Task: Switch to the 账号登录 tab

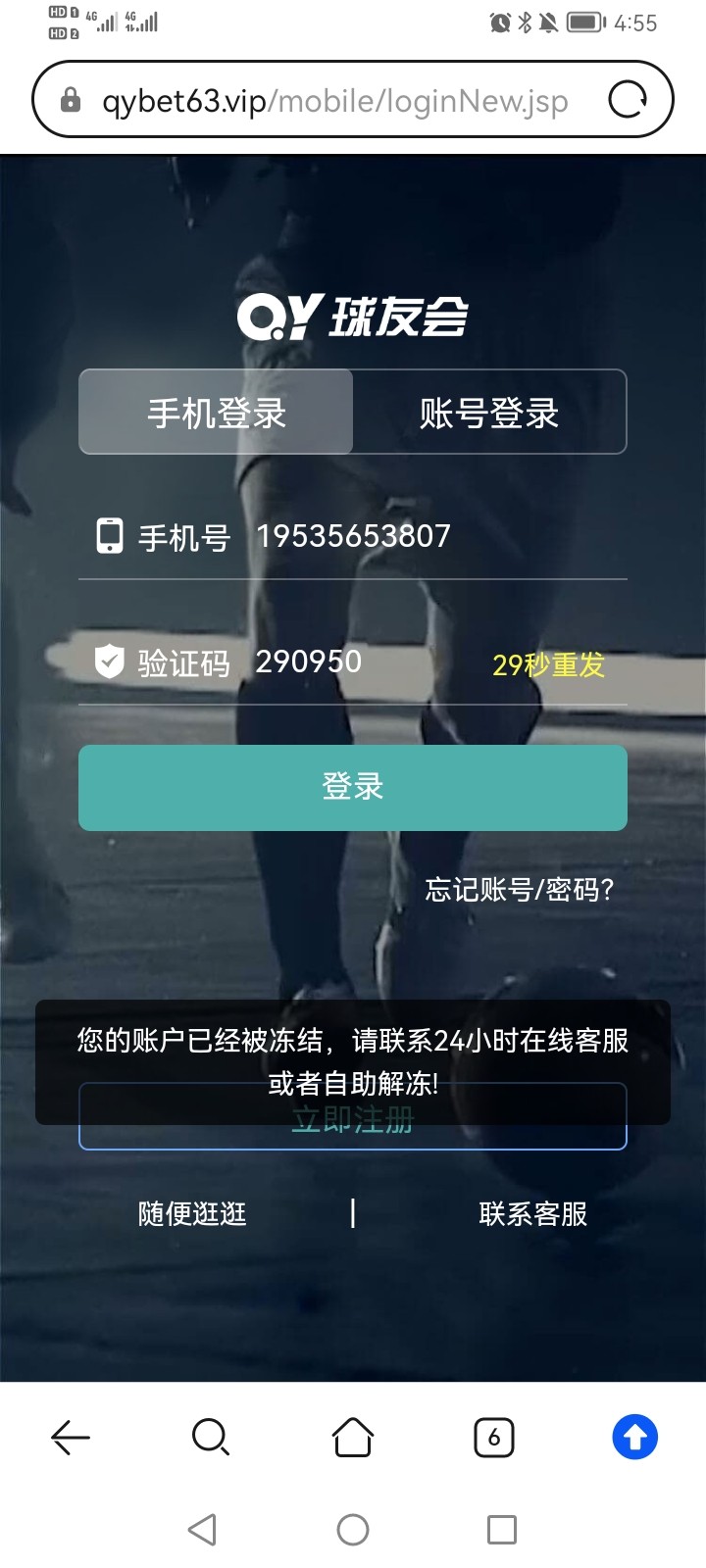Action: [x=489, y=413]
